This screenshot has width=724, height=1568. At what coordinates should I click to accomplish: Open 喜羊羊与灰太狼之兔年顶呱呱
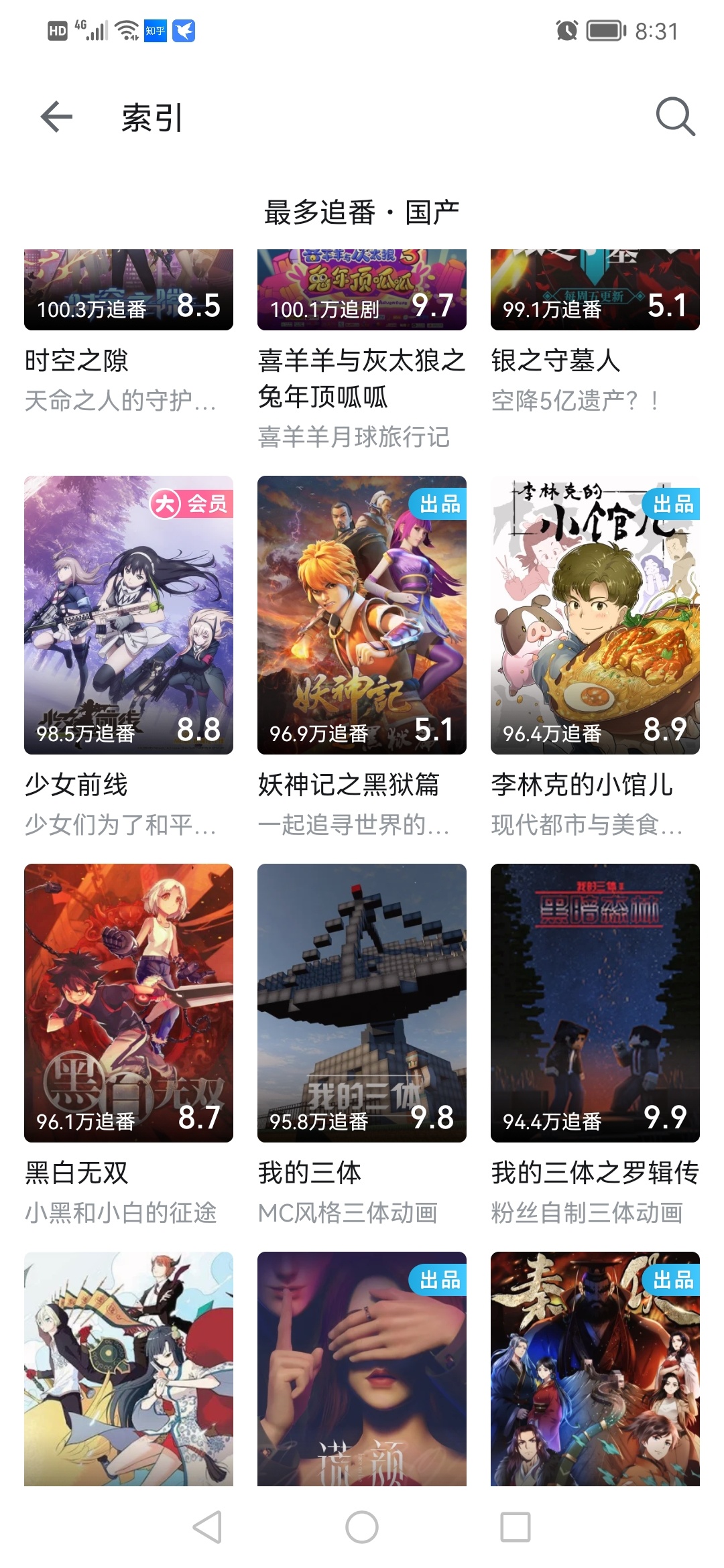pos(361,295)
